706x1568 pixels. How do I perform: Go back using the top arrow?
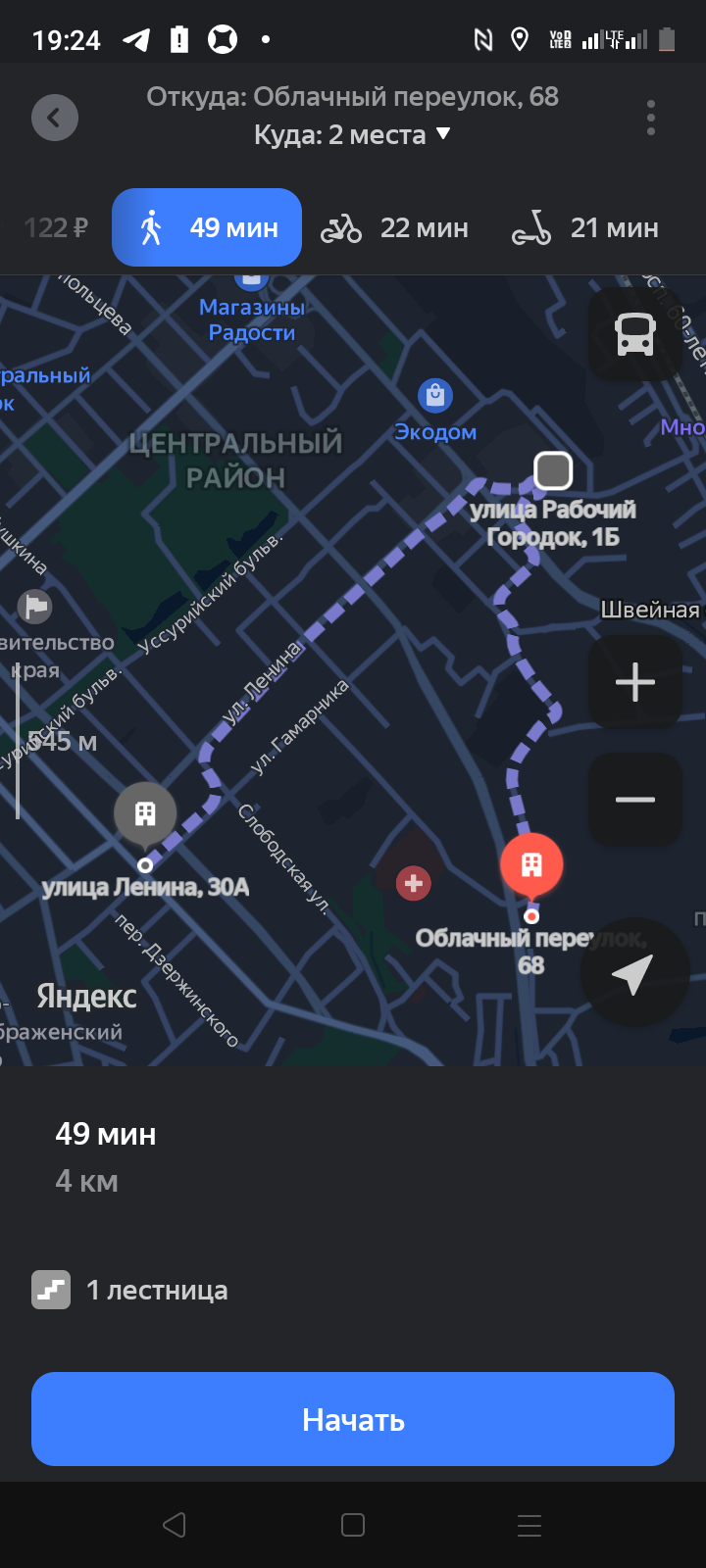pos(55,118)
